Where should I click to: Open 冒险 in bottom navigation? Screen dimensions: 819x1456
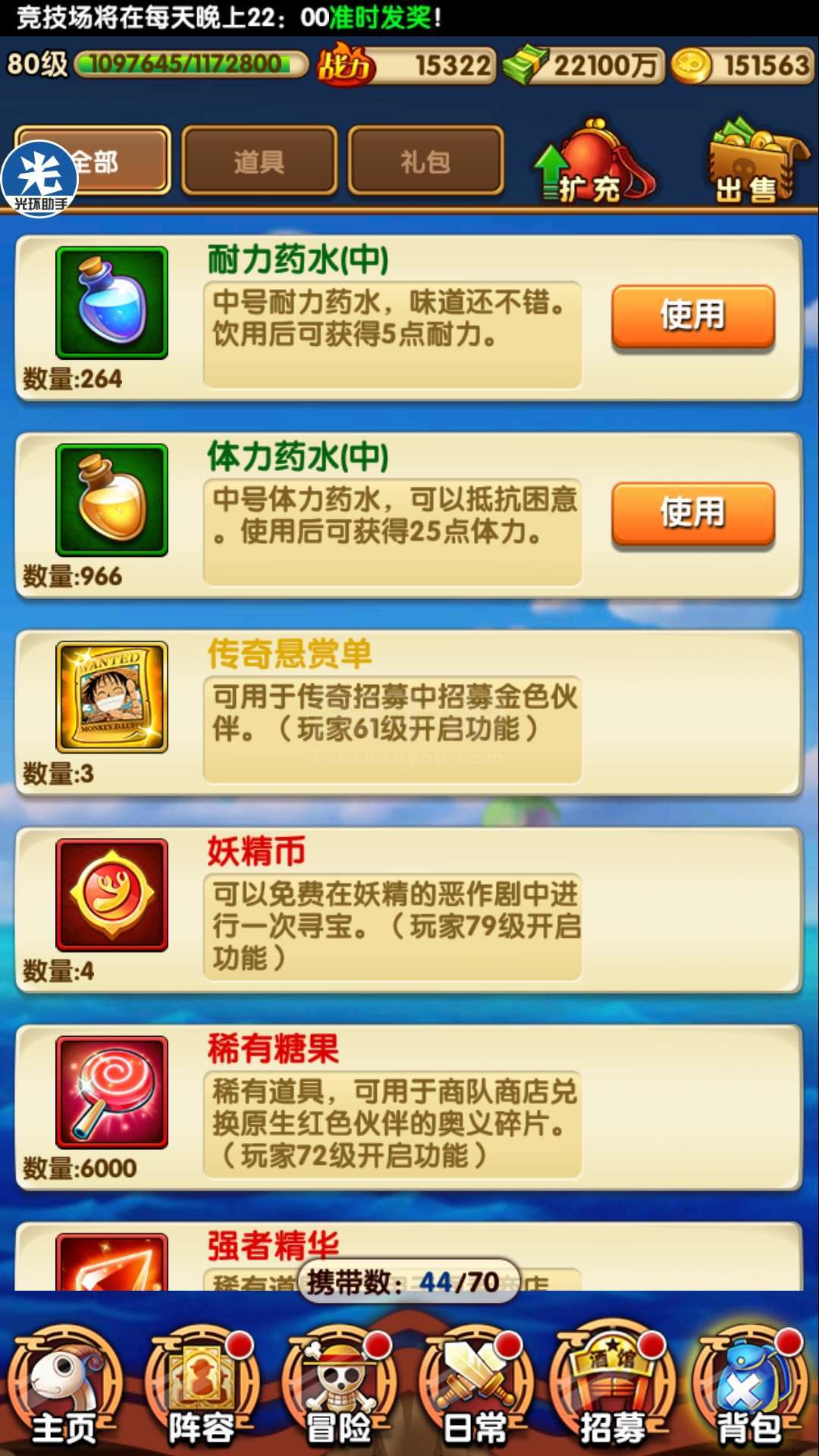click(x=339, y=1388)
